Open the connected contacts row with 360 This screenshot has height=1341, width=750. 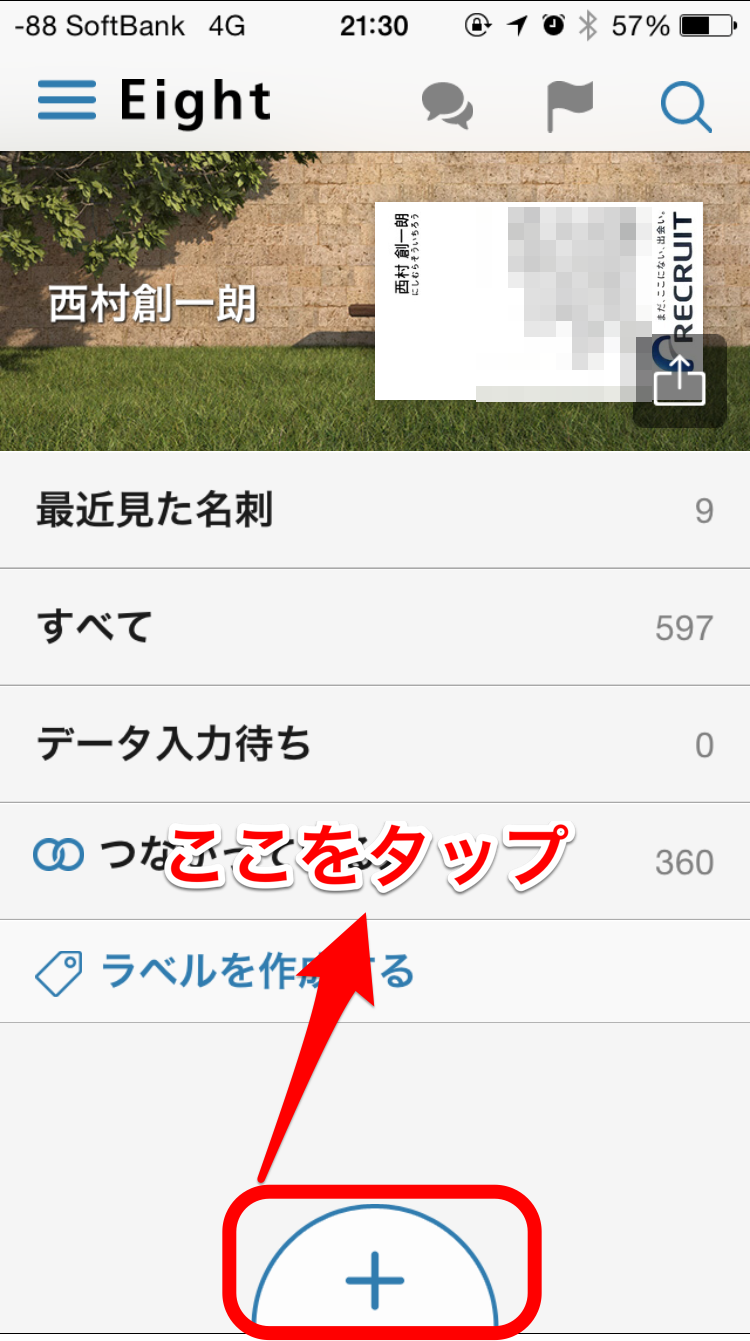point(375,861)
